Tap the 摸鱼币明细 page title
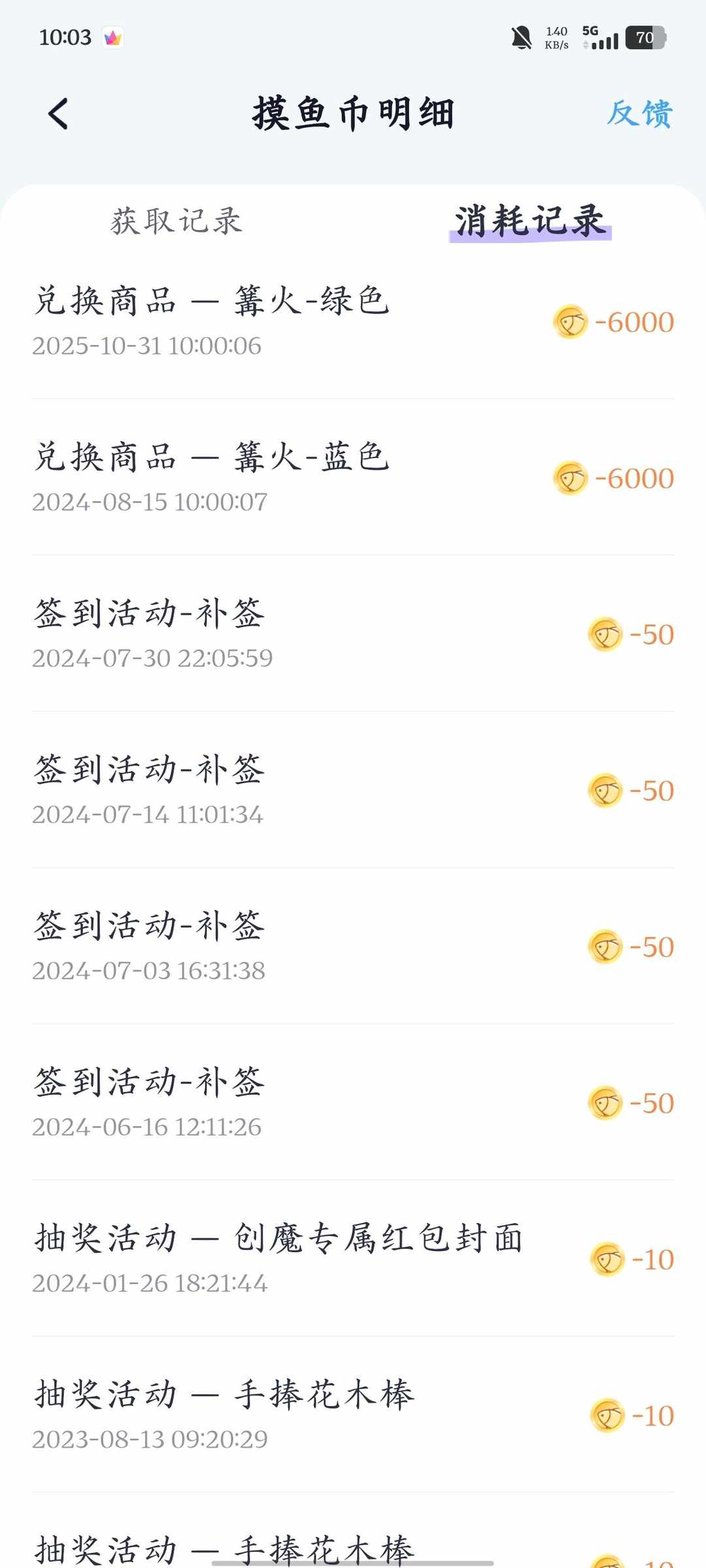 pos(353,112)
